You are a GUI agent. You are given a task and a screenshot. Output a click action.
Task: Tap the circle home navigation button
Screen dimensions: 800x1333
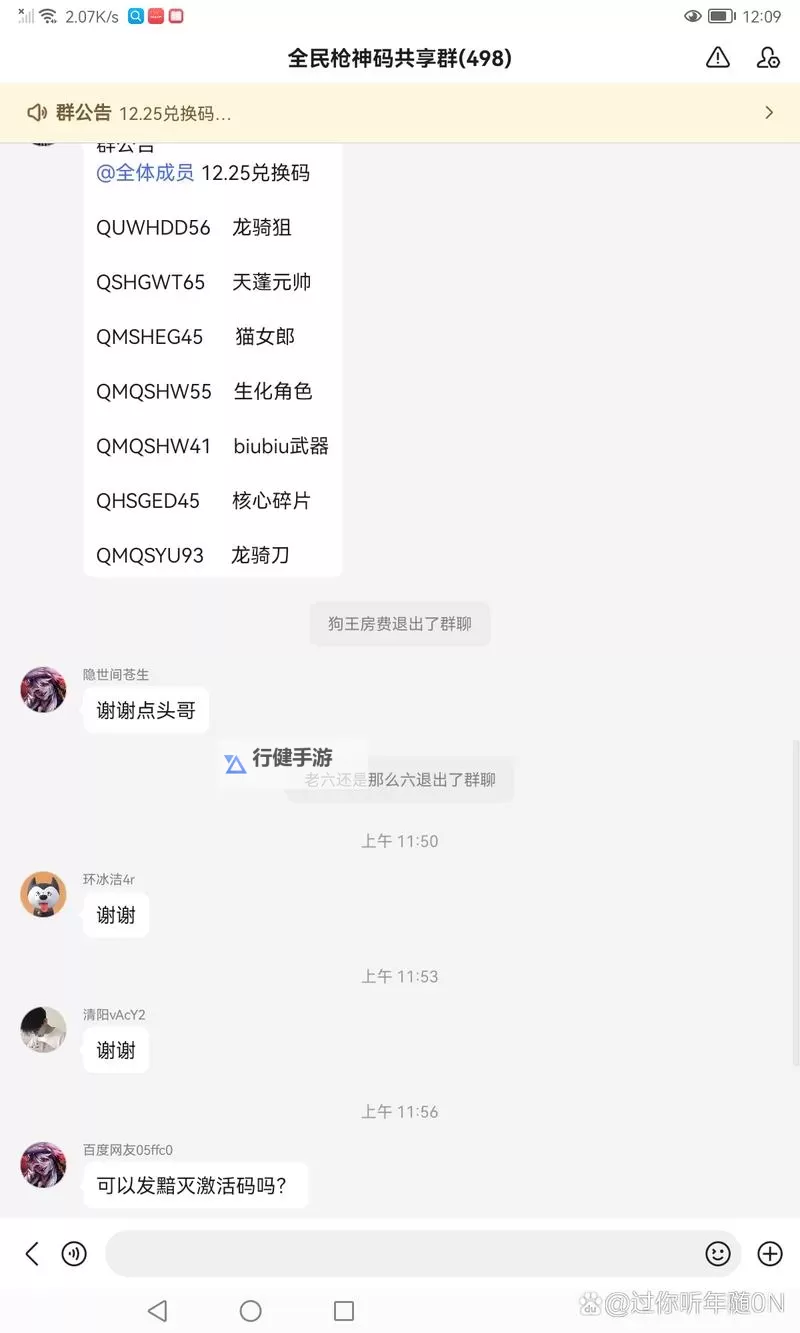point(250,1310)
